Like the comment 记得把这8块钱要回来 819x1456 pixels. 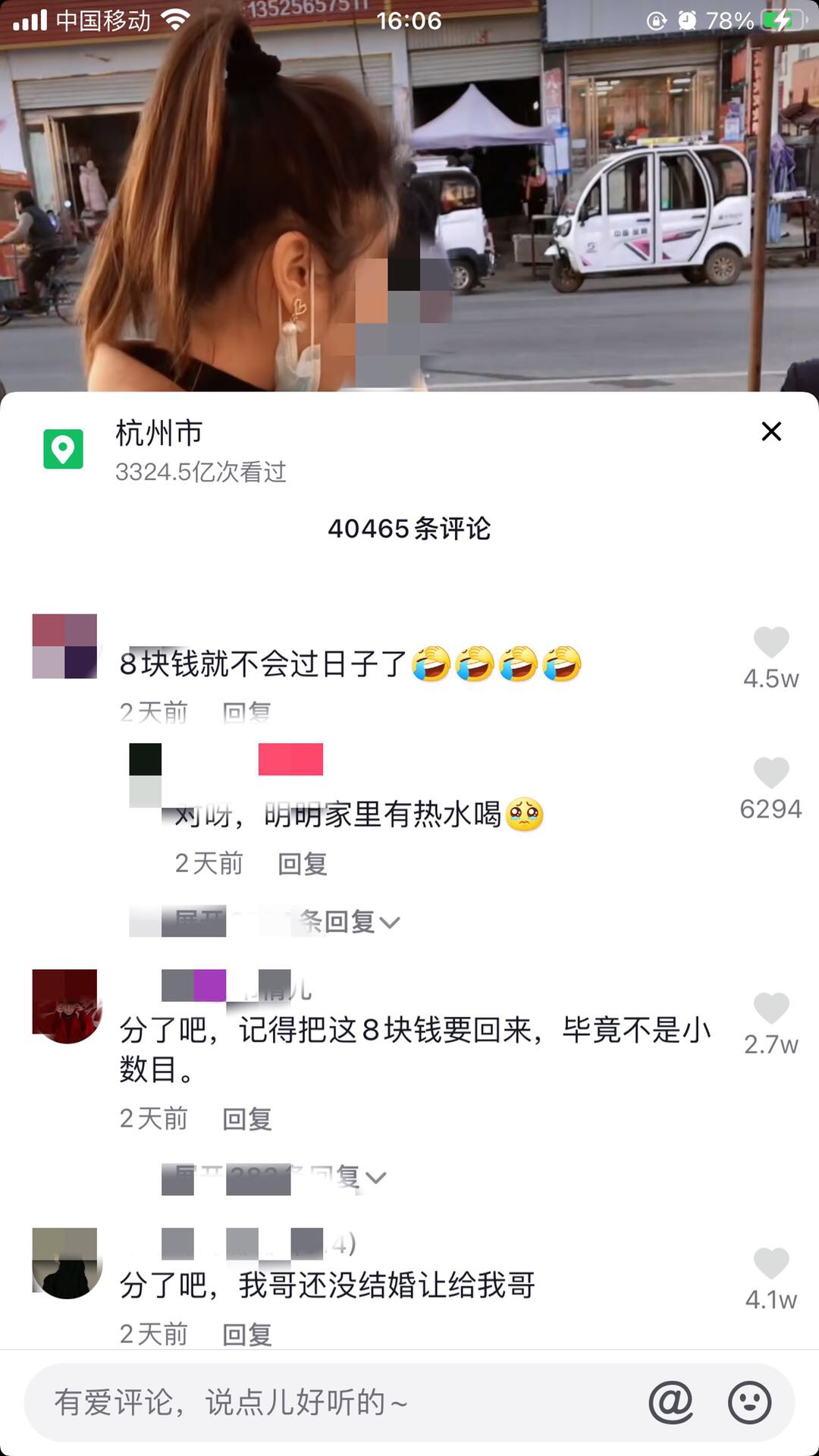tap(771, 1009)
